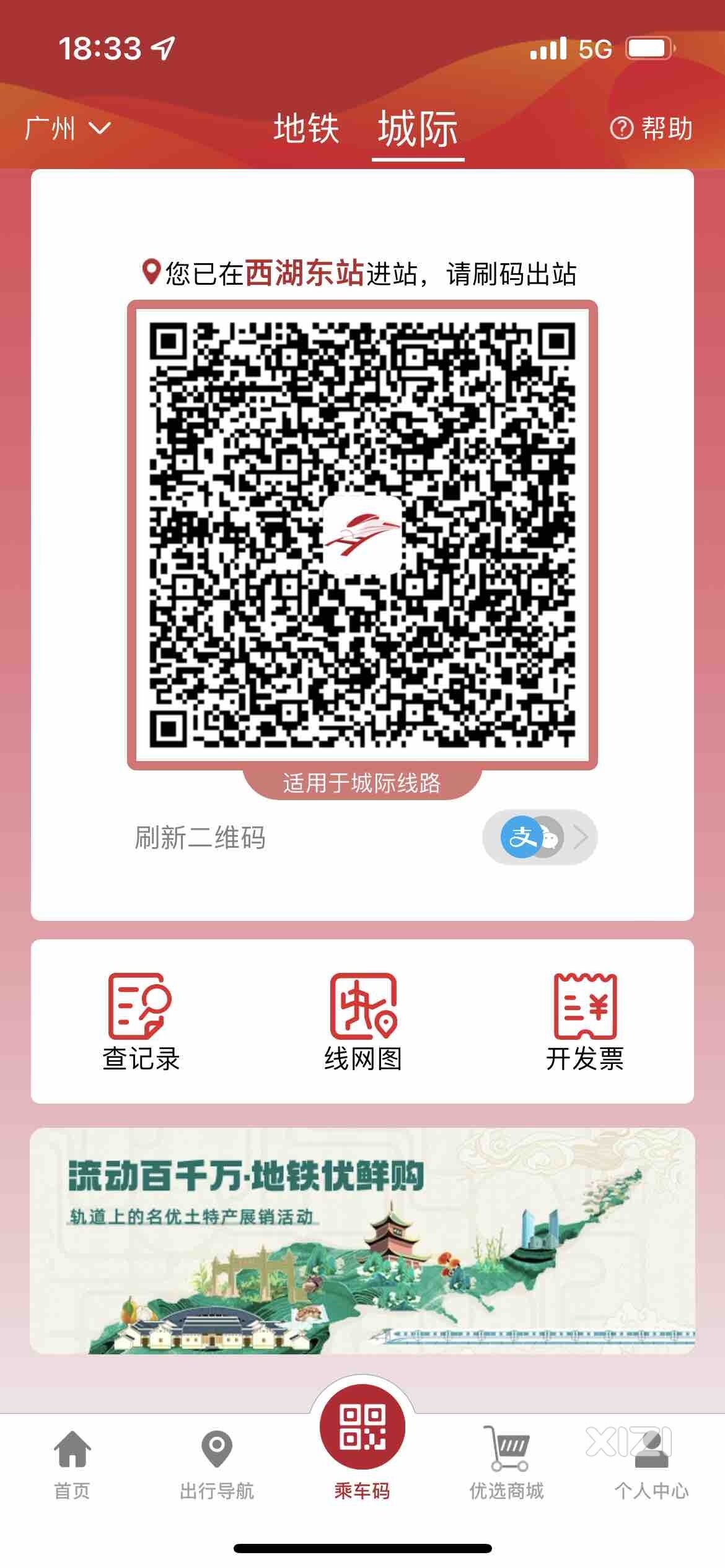Open the 广州 city dropdown
The image size is (725, 1568).
click(x=67, y=129)
